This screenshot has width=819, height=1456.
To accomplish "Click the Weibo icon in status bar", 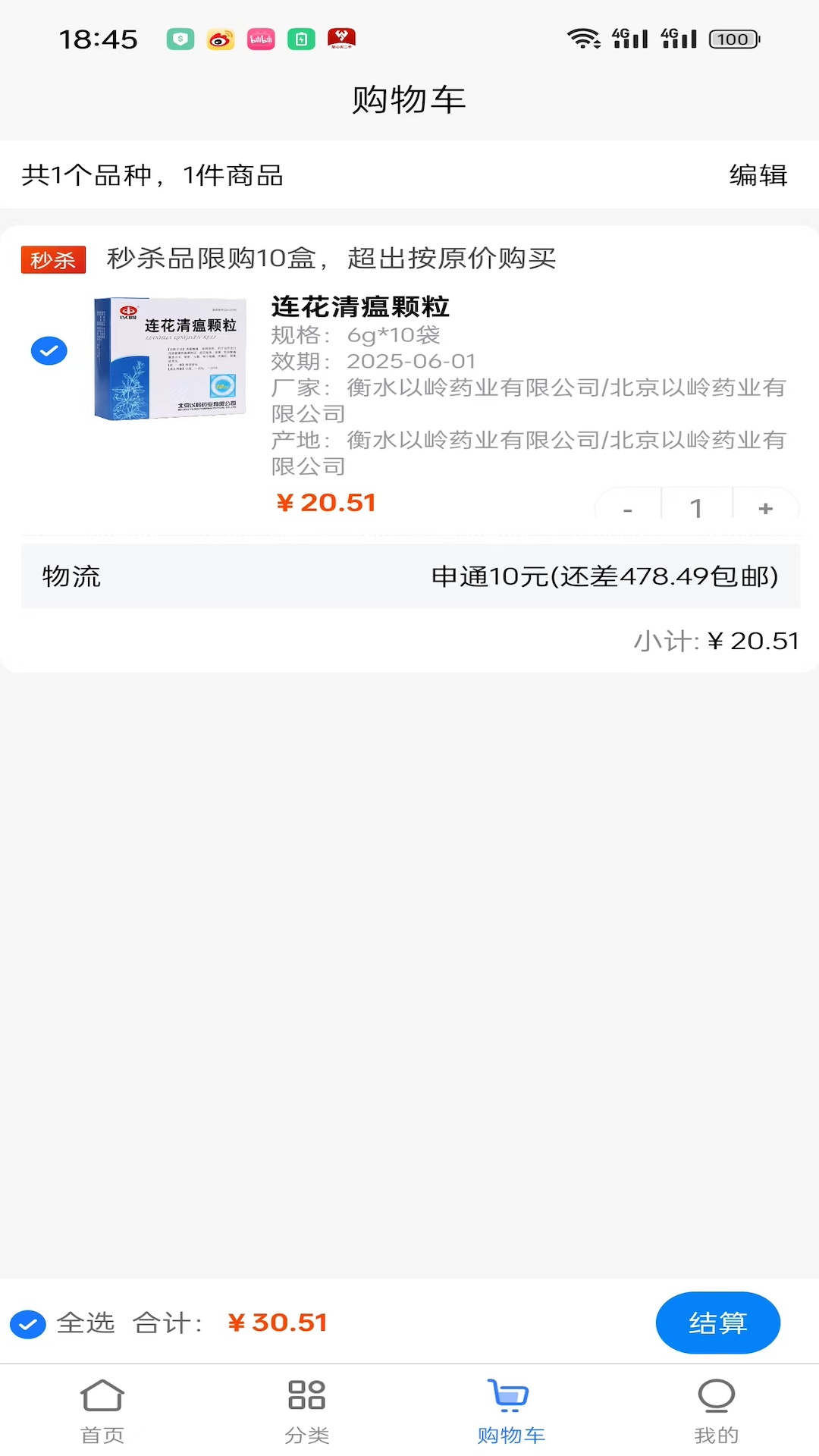I will click(220, 37).
